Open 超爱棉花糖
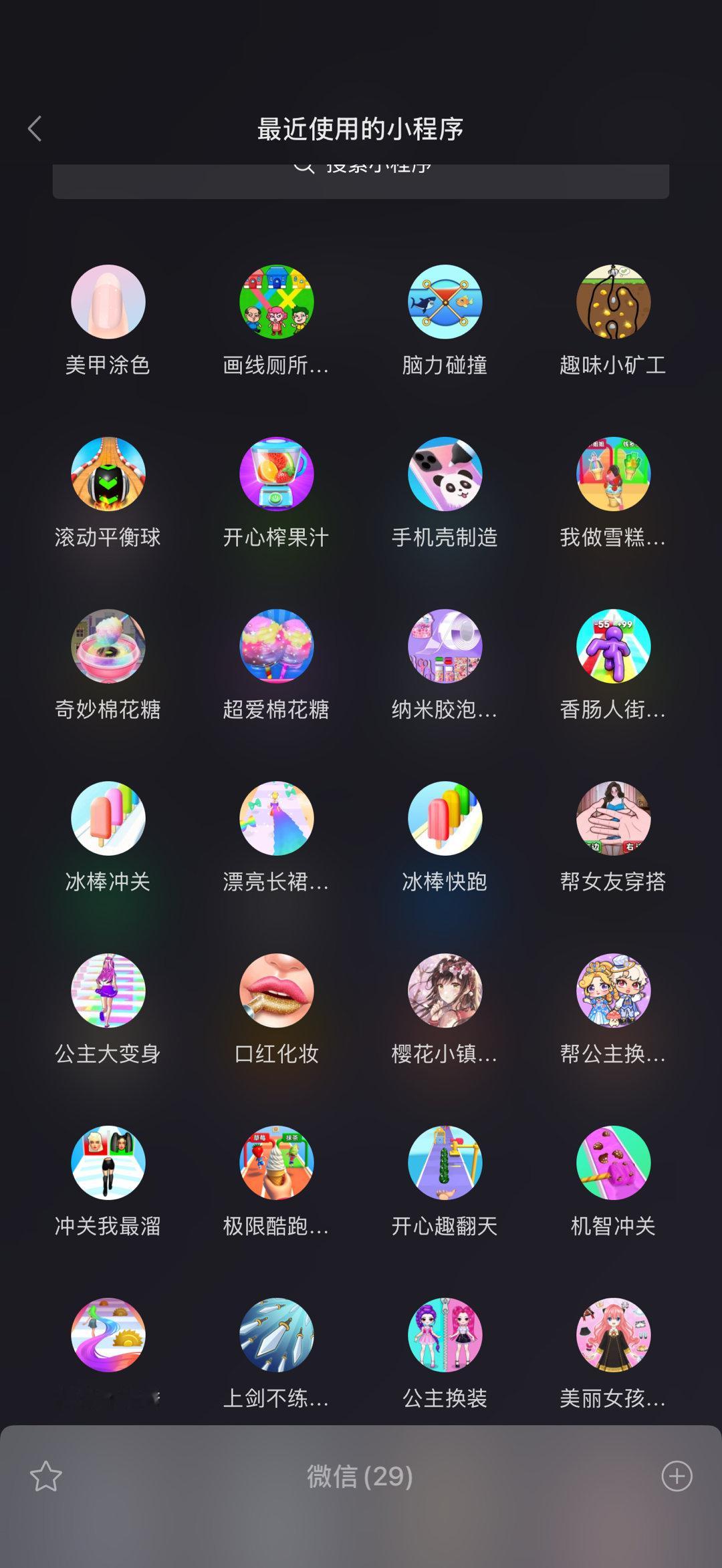 pyautogui.click(x=277, y=647)
